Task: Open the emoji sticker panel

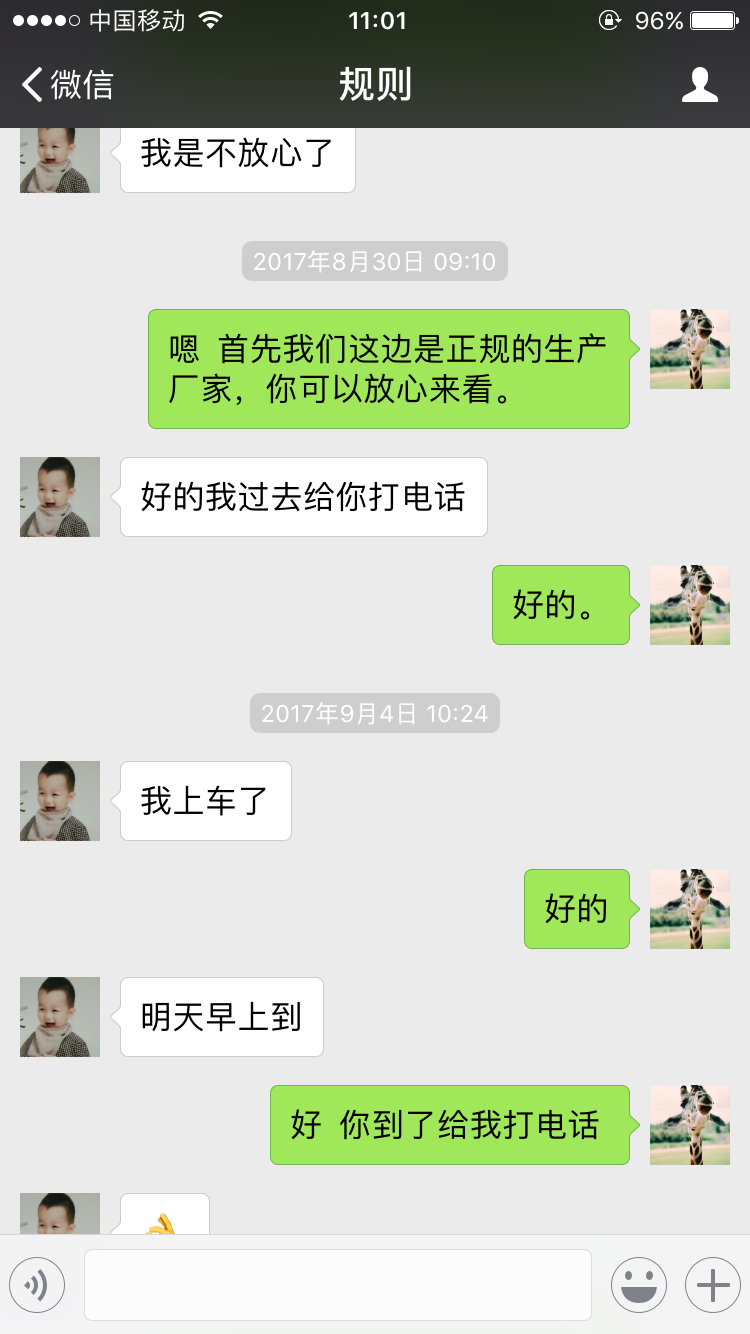Action: click(638, 1285)
